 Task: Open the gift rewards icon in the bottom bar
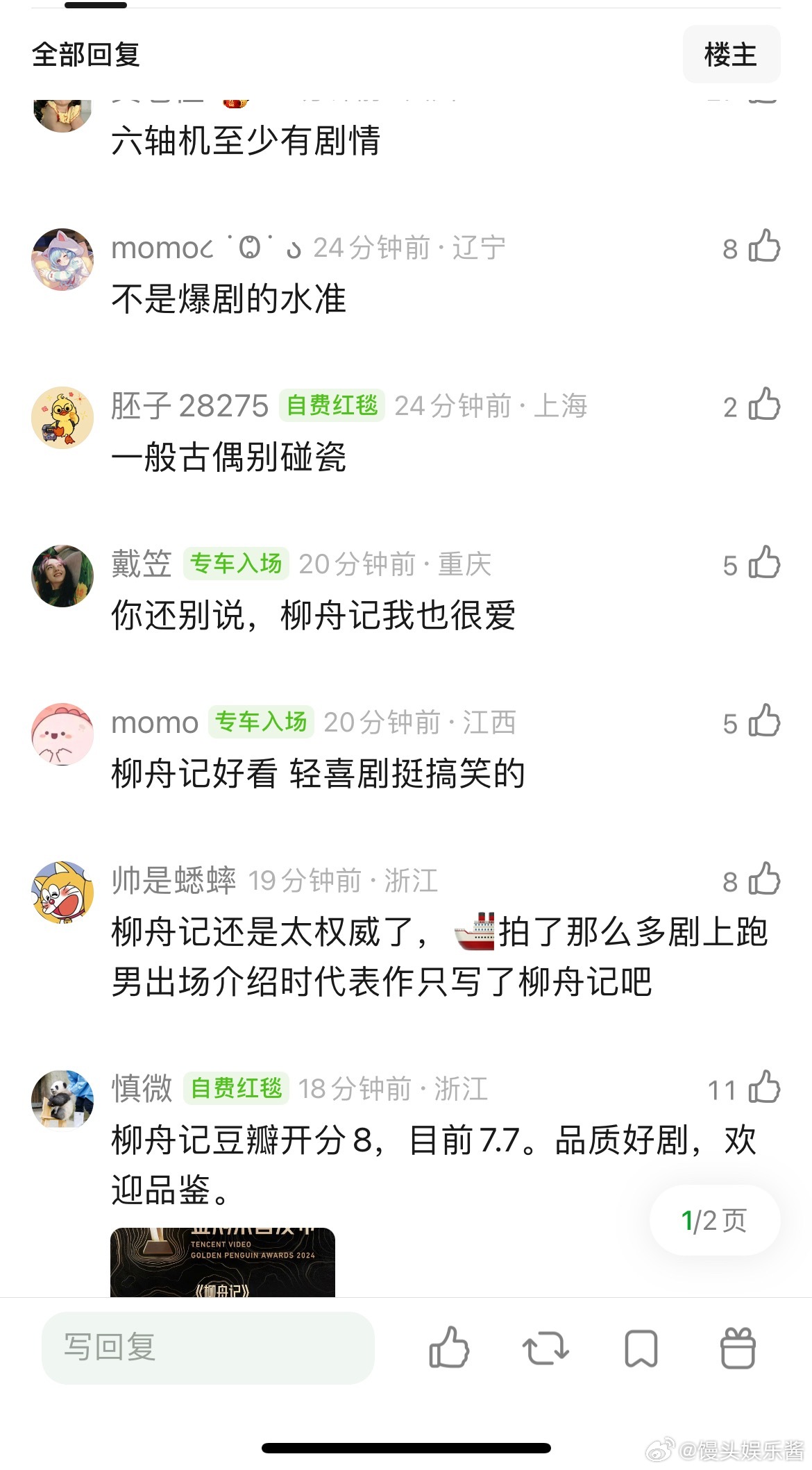click(737, 1347)
